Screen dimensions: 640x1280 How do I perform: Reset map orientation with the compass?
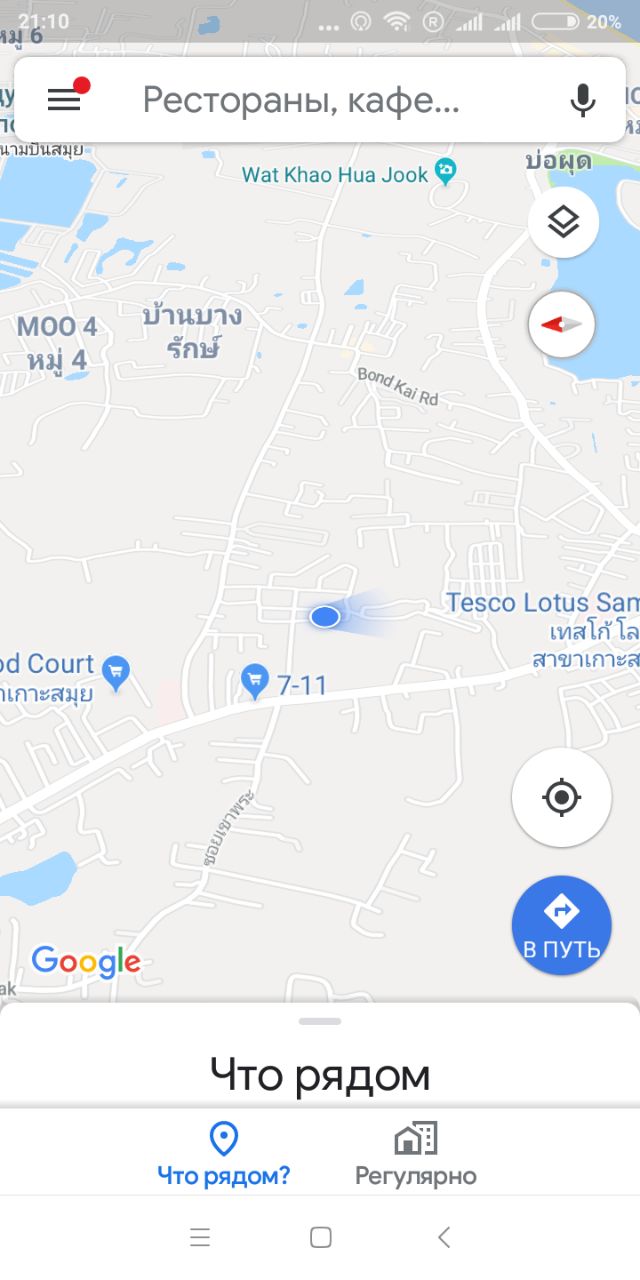[562, 324]
